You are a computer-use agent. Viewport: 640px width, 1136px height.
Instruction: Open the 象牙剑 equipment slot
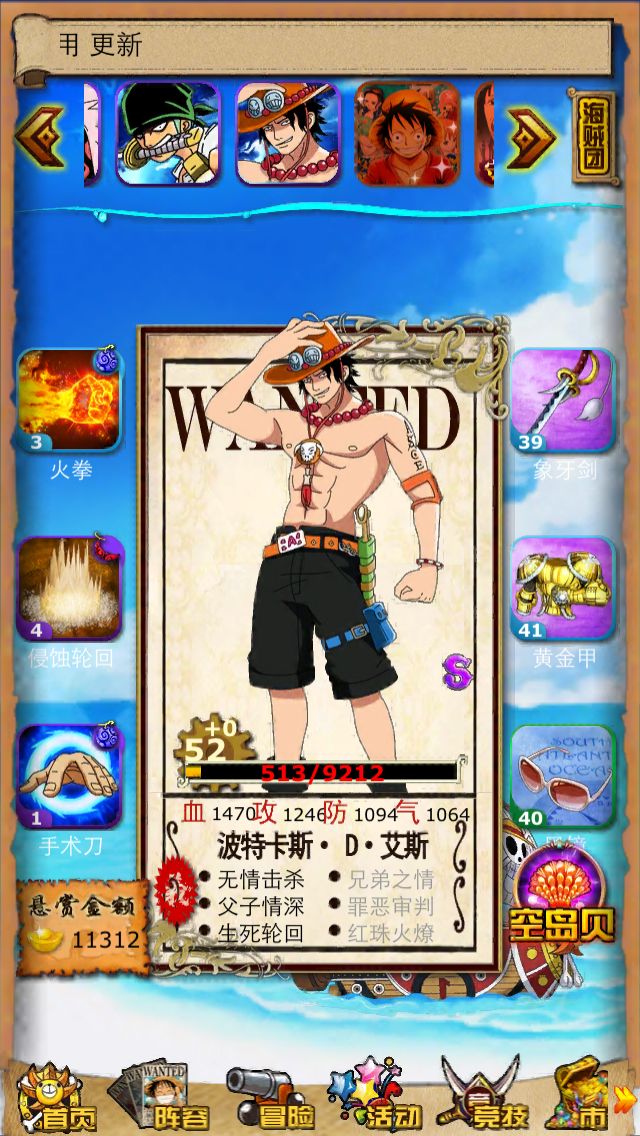pyautogui.click(x=563, y=401)
